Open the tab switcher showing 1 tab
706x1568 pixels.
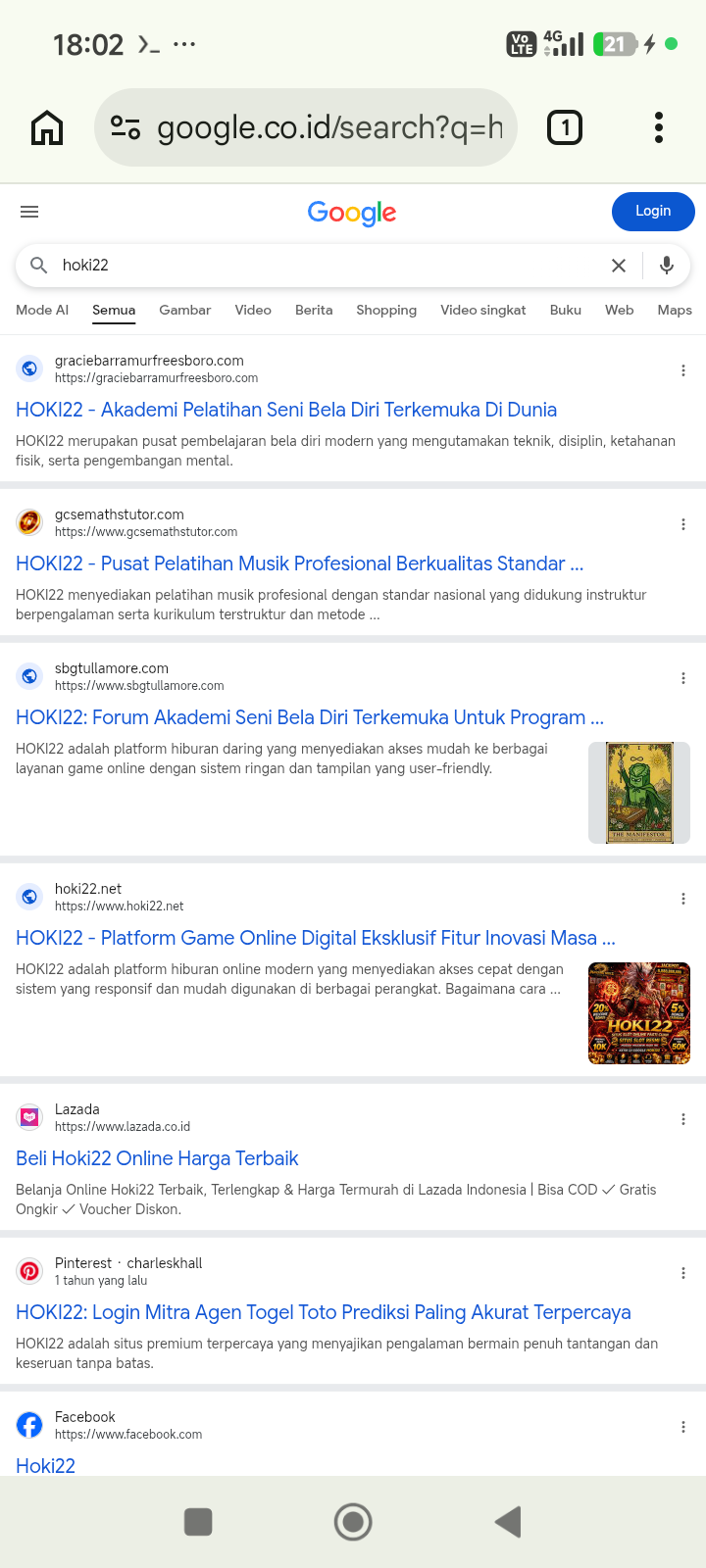pos(565,127)
